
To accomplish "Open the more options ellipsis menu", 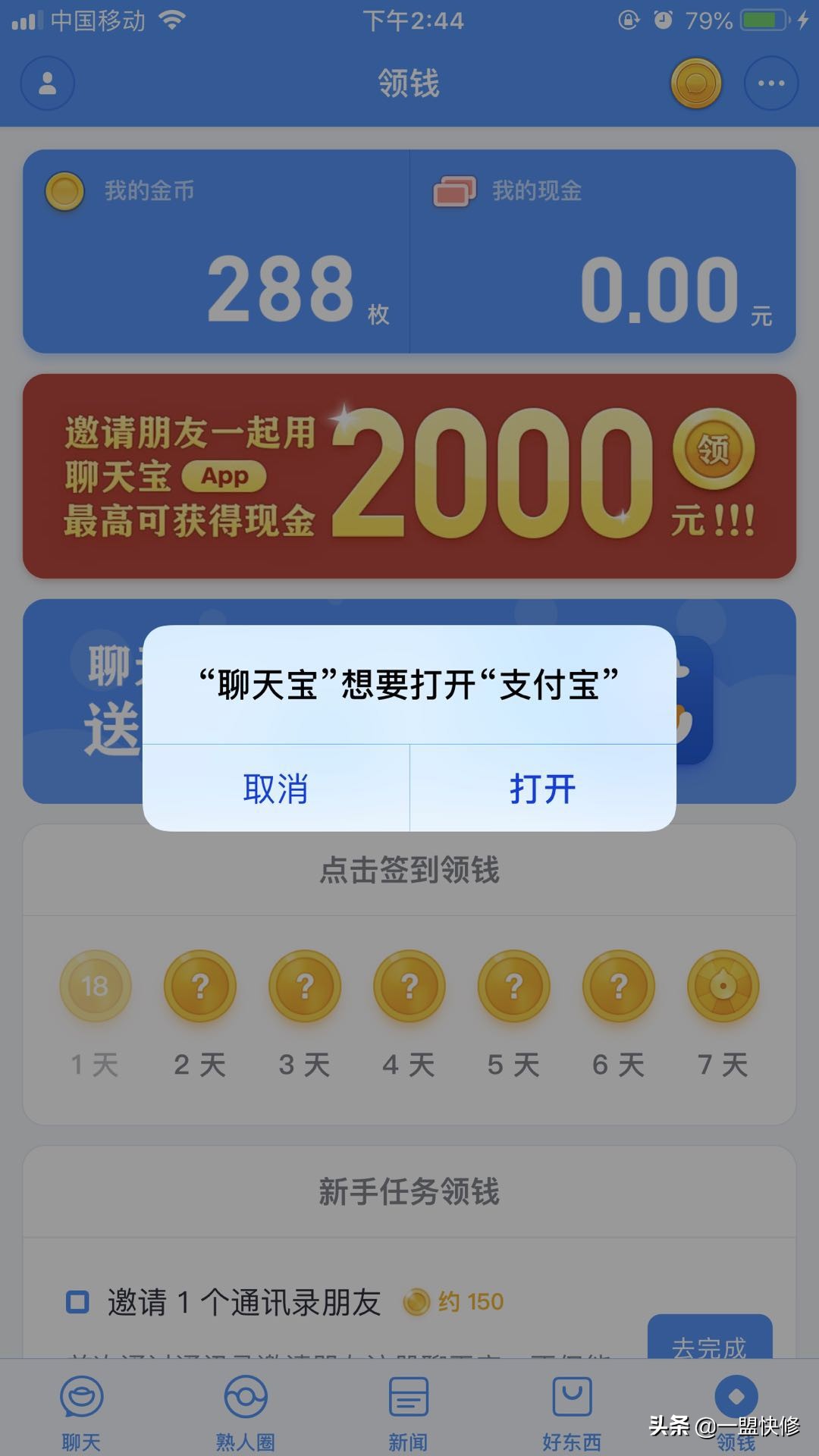I will click(770, 83).
